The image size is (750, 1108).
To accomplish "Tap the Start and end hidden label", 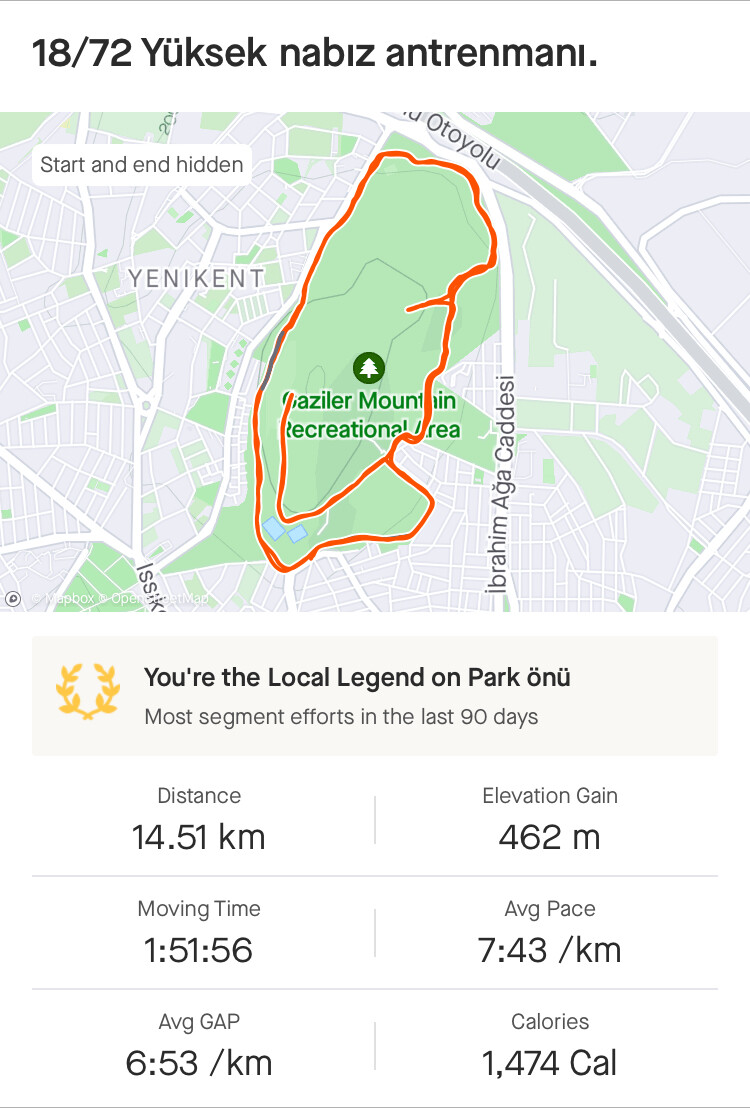I will tap(142, 164).
